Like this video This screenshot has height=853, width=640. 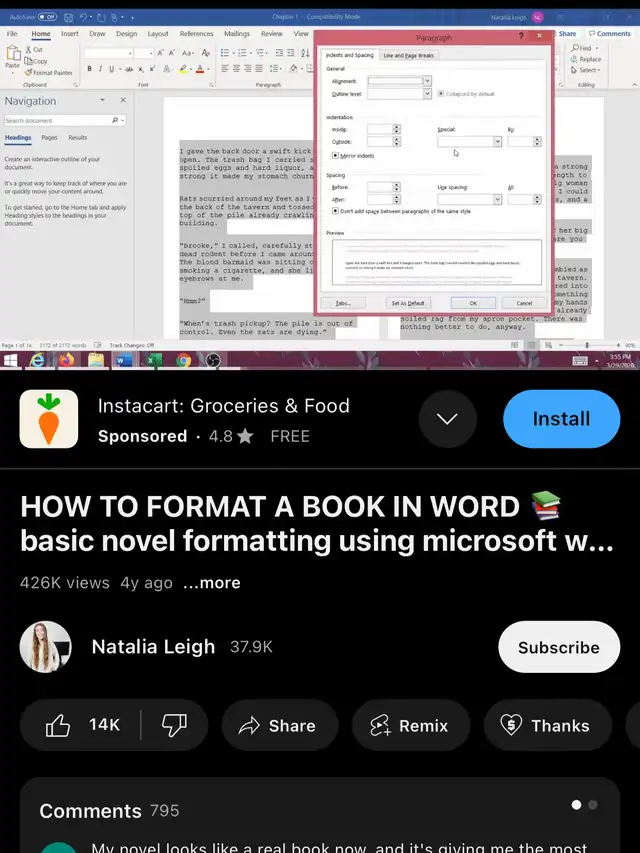(x=84, y=725)
